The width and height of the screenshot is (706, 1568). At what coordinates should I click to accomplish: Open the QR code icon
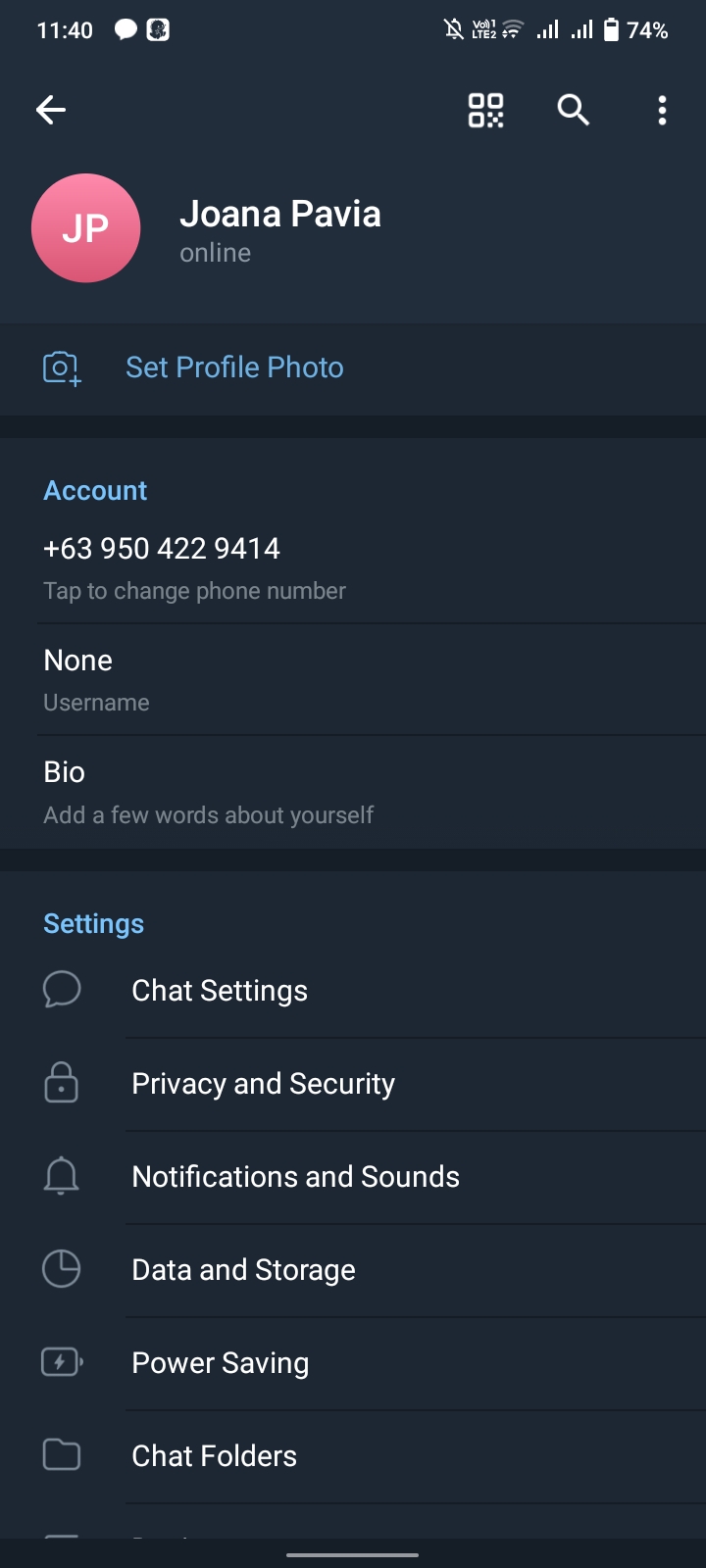pos(485,111)
